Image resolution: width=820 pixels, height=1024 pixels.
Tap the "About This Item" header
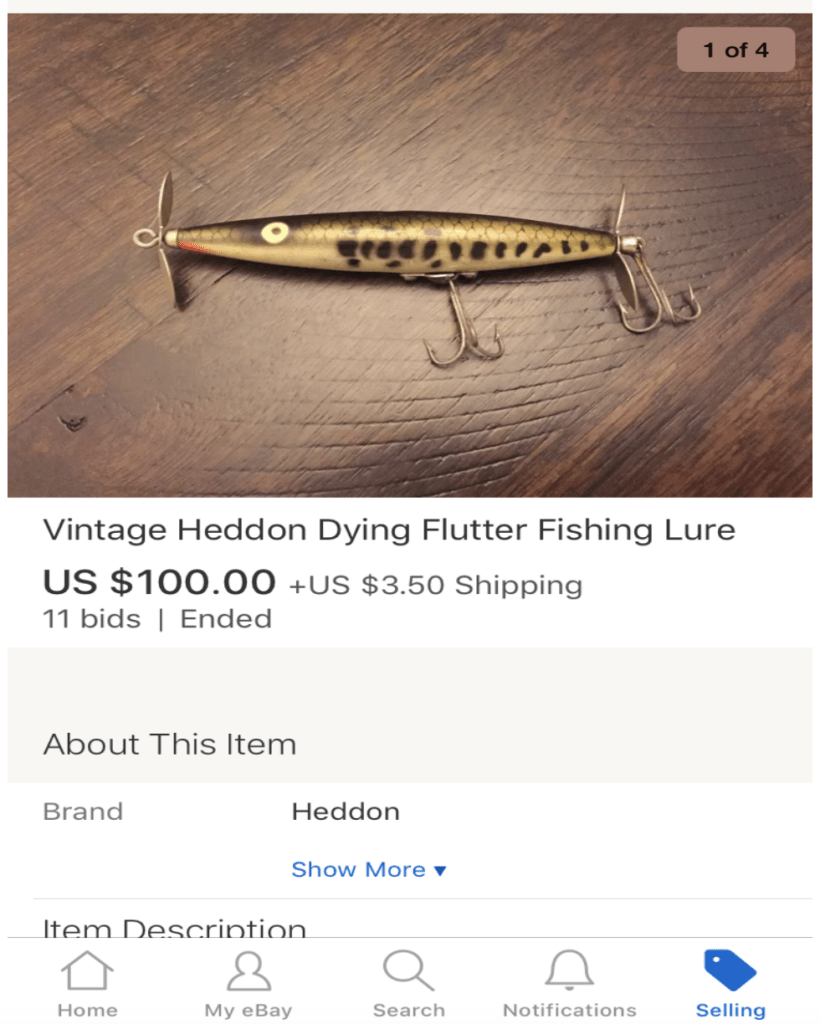[168, 744]
